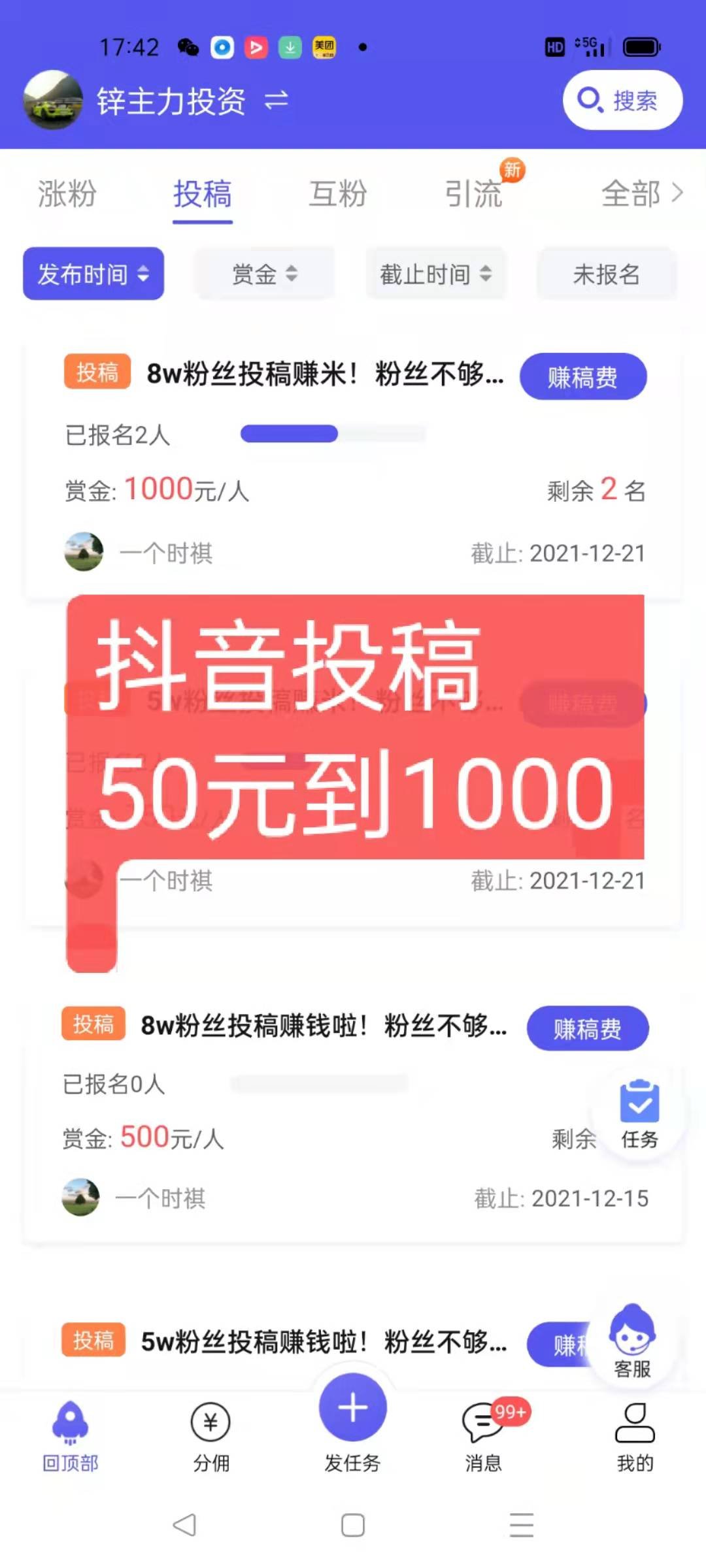706x1568 pixels.
Task: Open the 5w粉丝投稿赚钱啦 task card
Action: (324, 1343)
